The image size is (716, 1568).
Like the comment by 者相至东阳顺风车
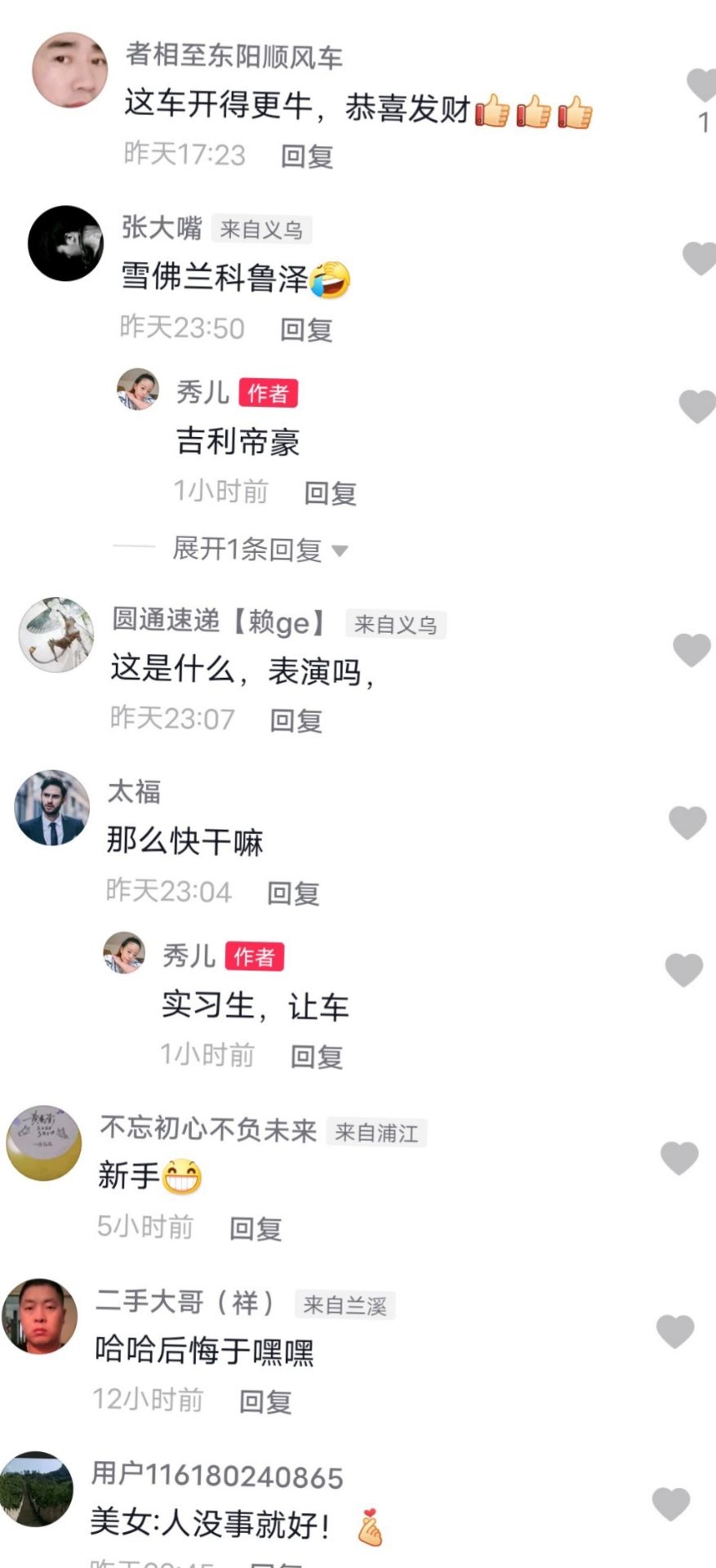700,85
